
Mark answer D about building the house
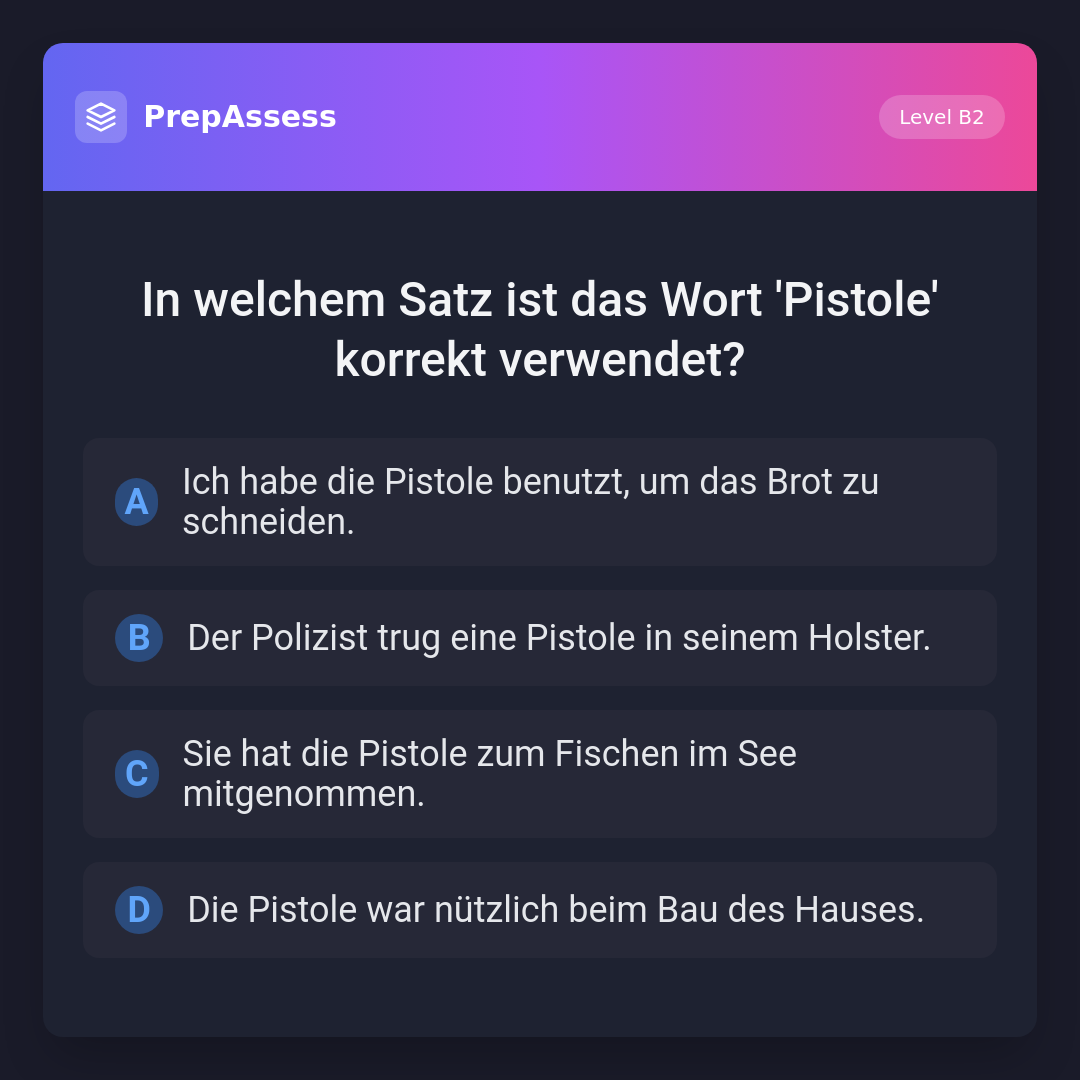540,910
